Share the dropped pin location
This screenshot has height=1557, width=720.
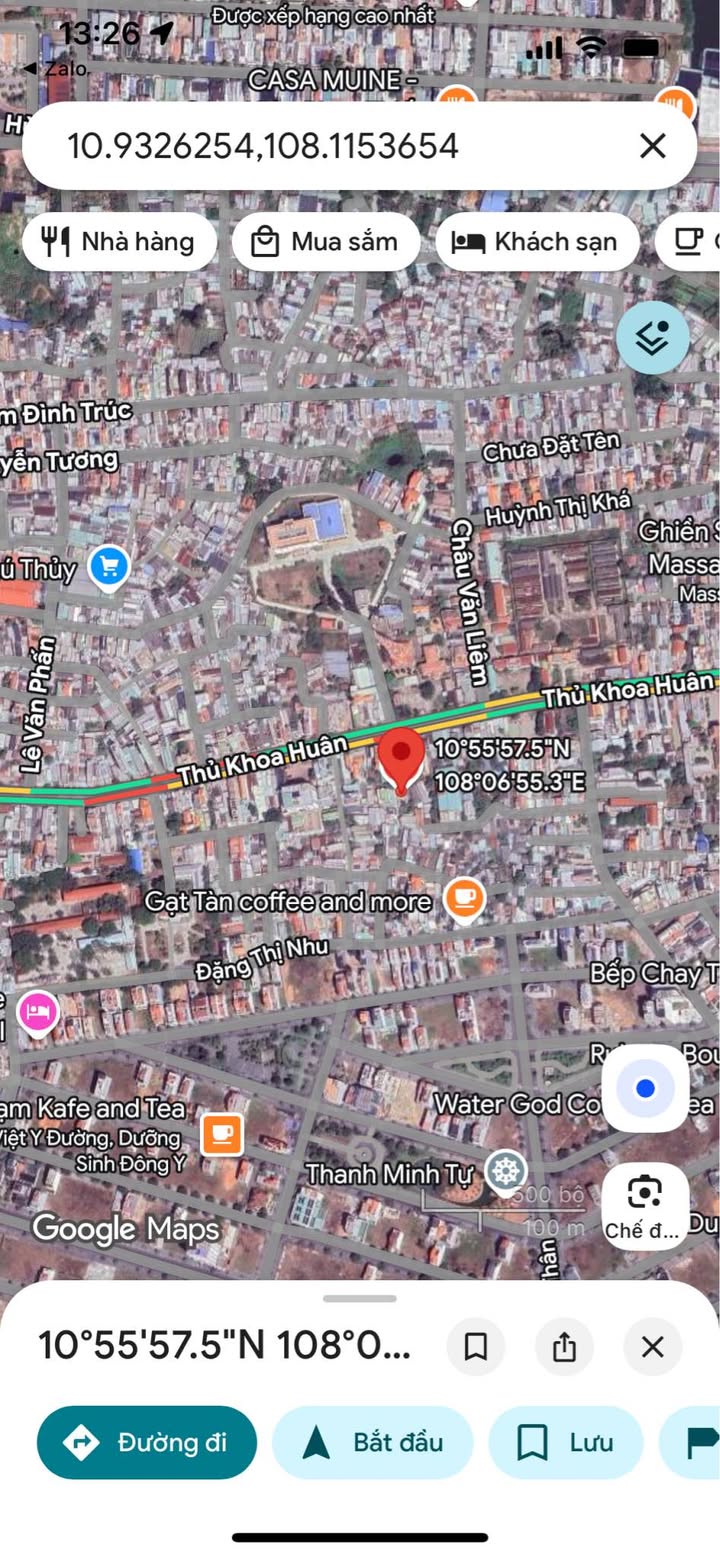click(564, 1347)
